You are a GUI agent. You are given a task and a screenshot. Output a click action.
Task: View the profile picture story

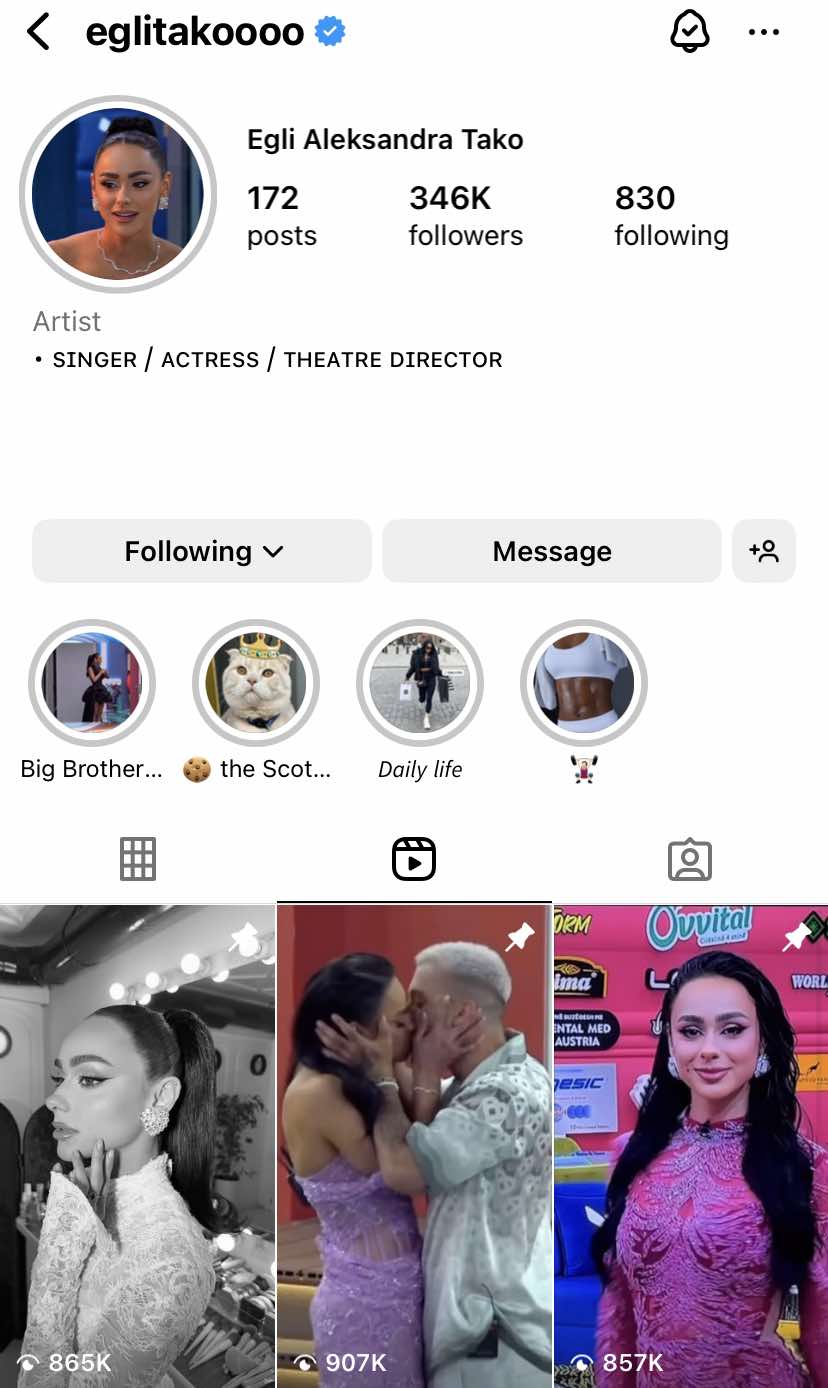coord(118,194)
